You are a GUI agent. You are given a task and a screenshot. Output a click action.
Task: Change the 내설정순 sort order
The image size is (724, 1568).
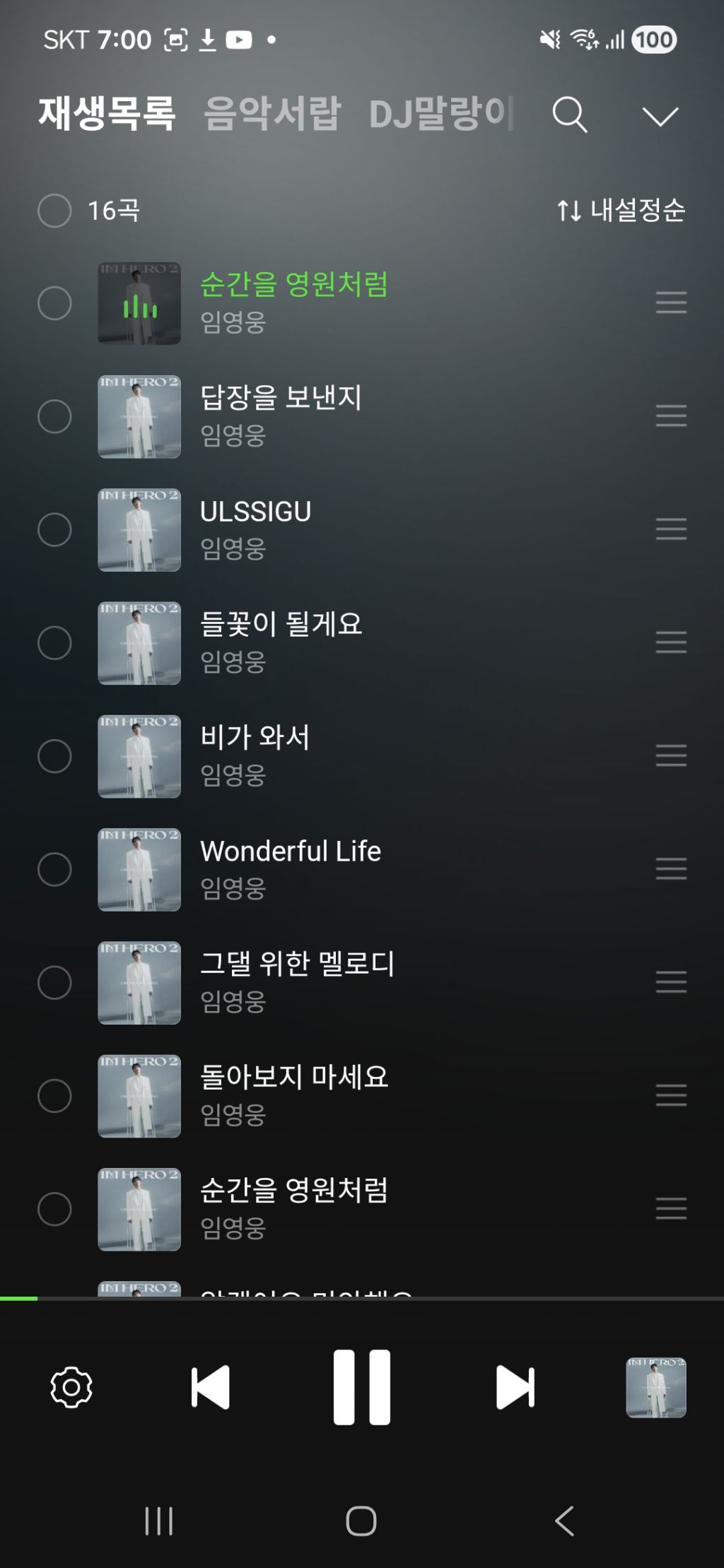pyautogui.click(x=621, y=210)
